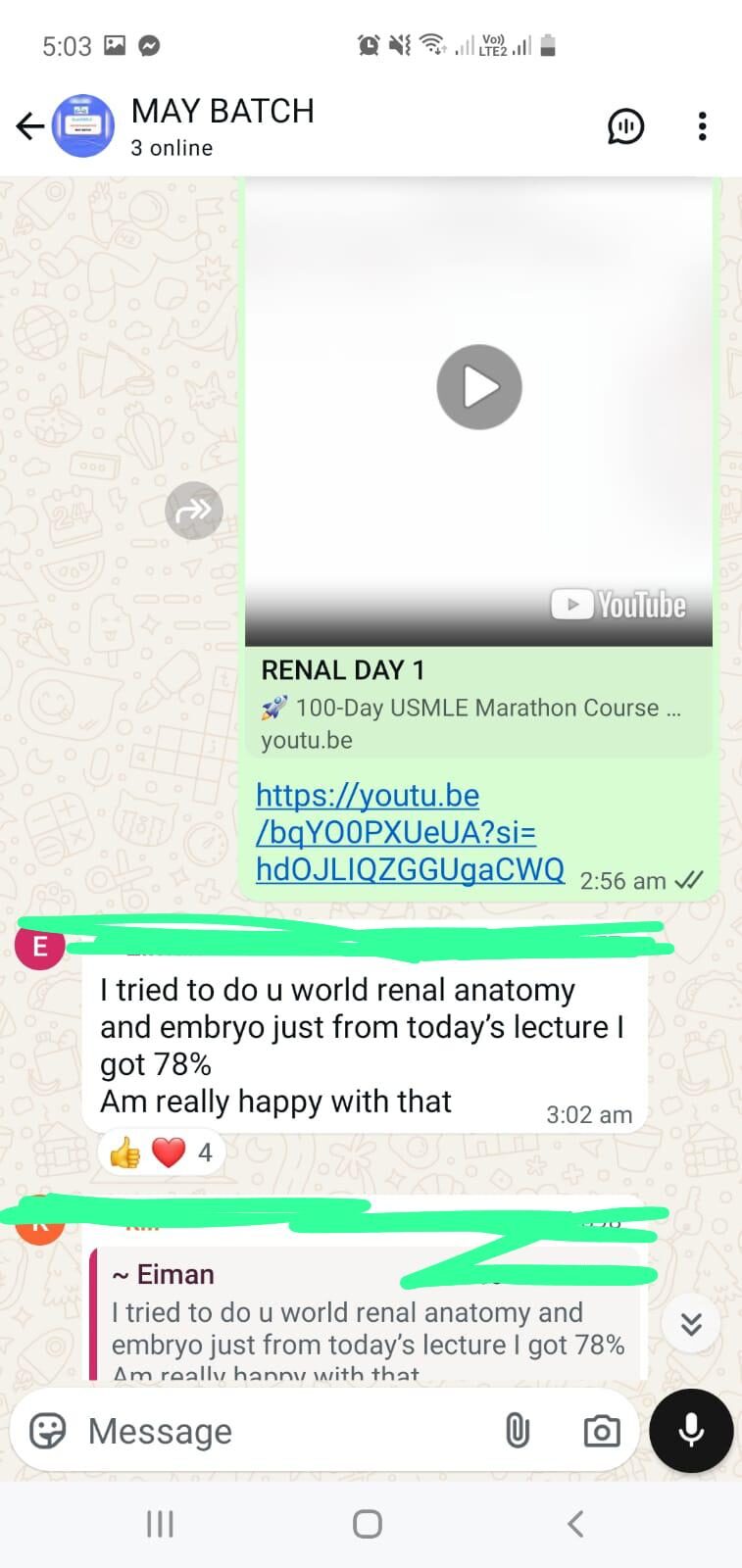Play the RENAL DAY 1 video
Viewport: 742px width, 1568px height.
[478, 387]
